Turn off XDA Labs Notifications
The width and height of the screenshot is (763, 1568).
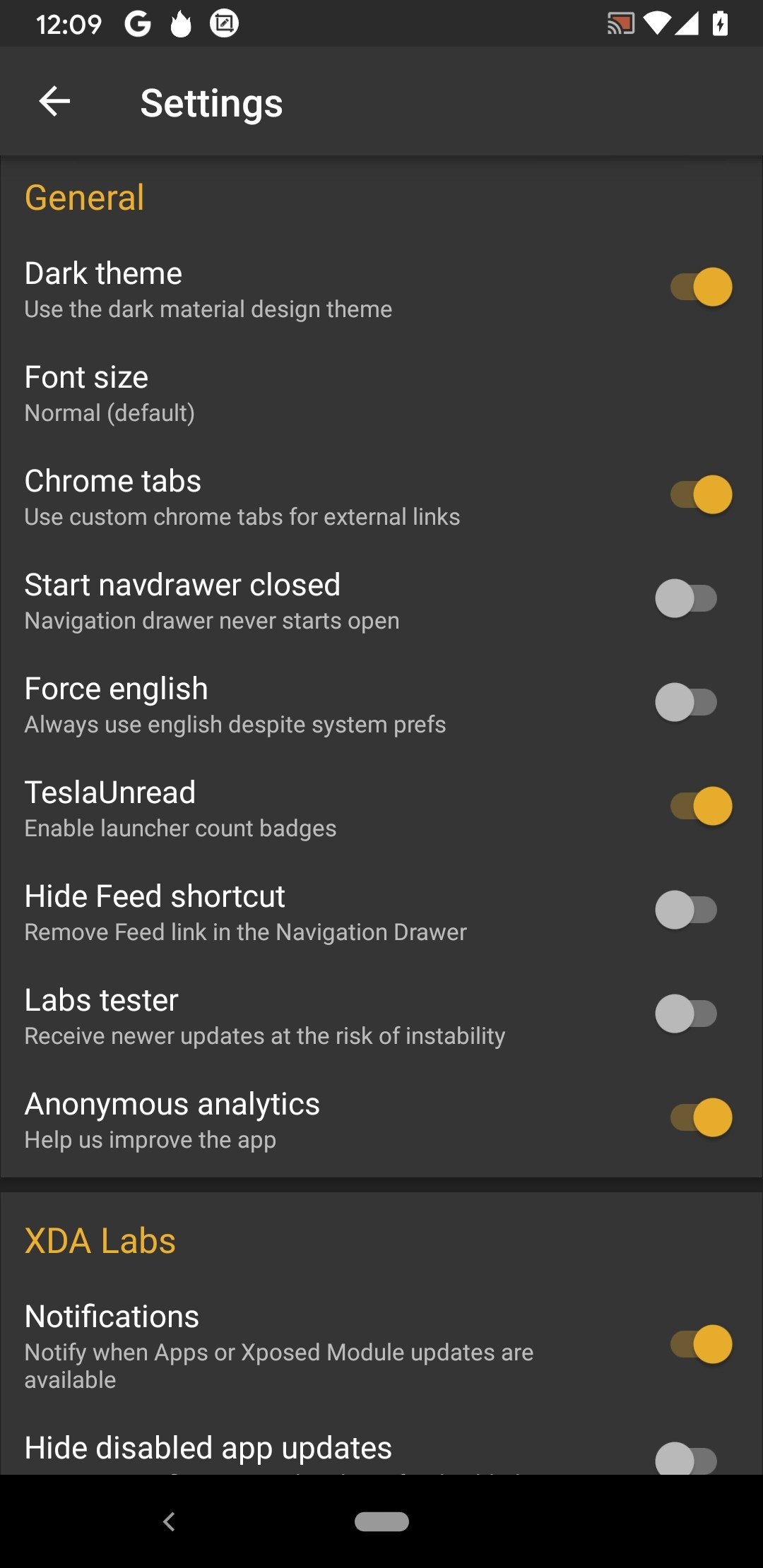point(701,1344)
